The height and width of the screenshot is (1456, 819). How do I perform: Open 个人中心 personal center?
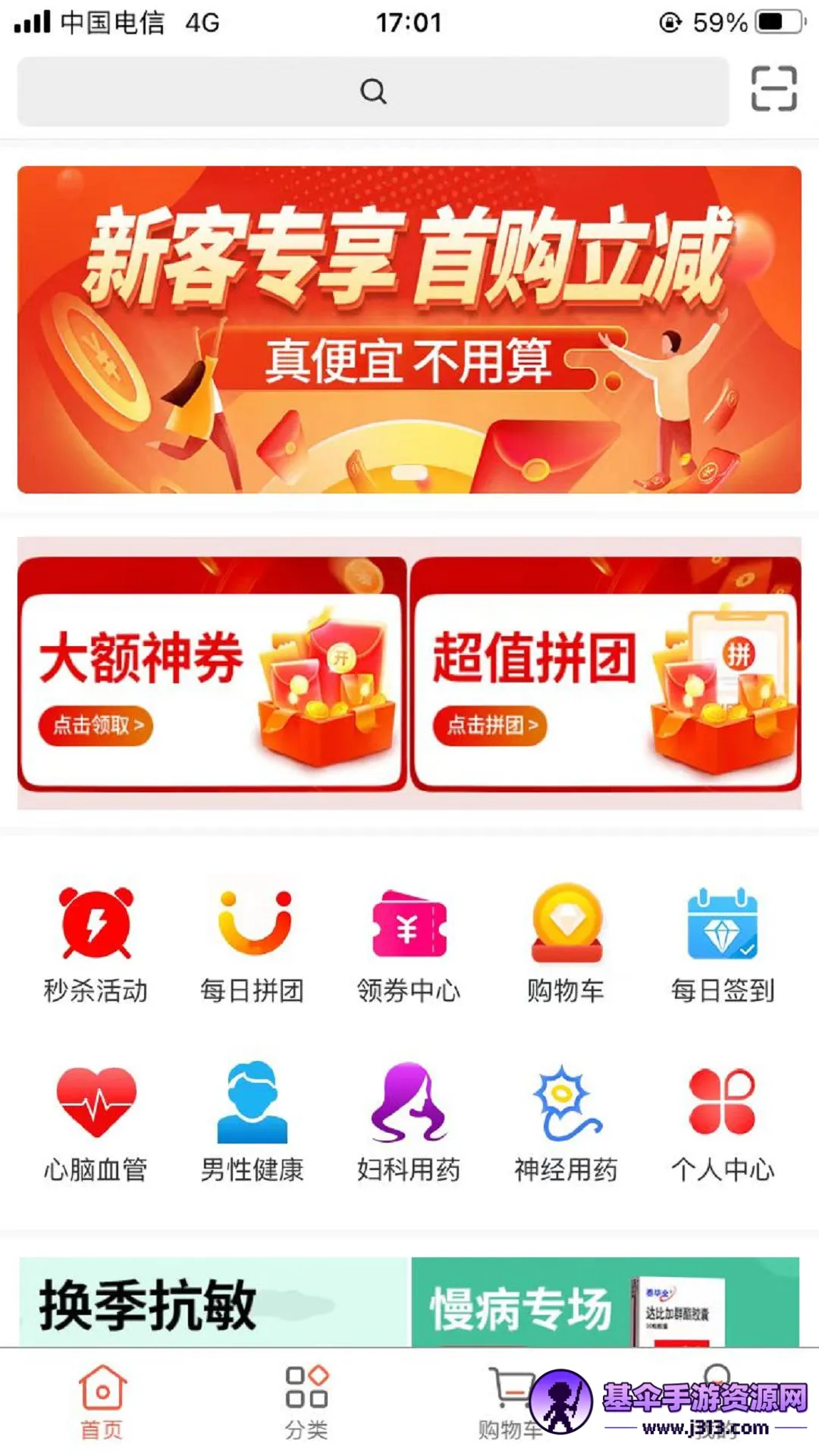tap(723, 1124)
